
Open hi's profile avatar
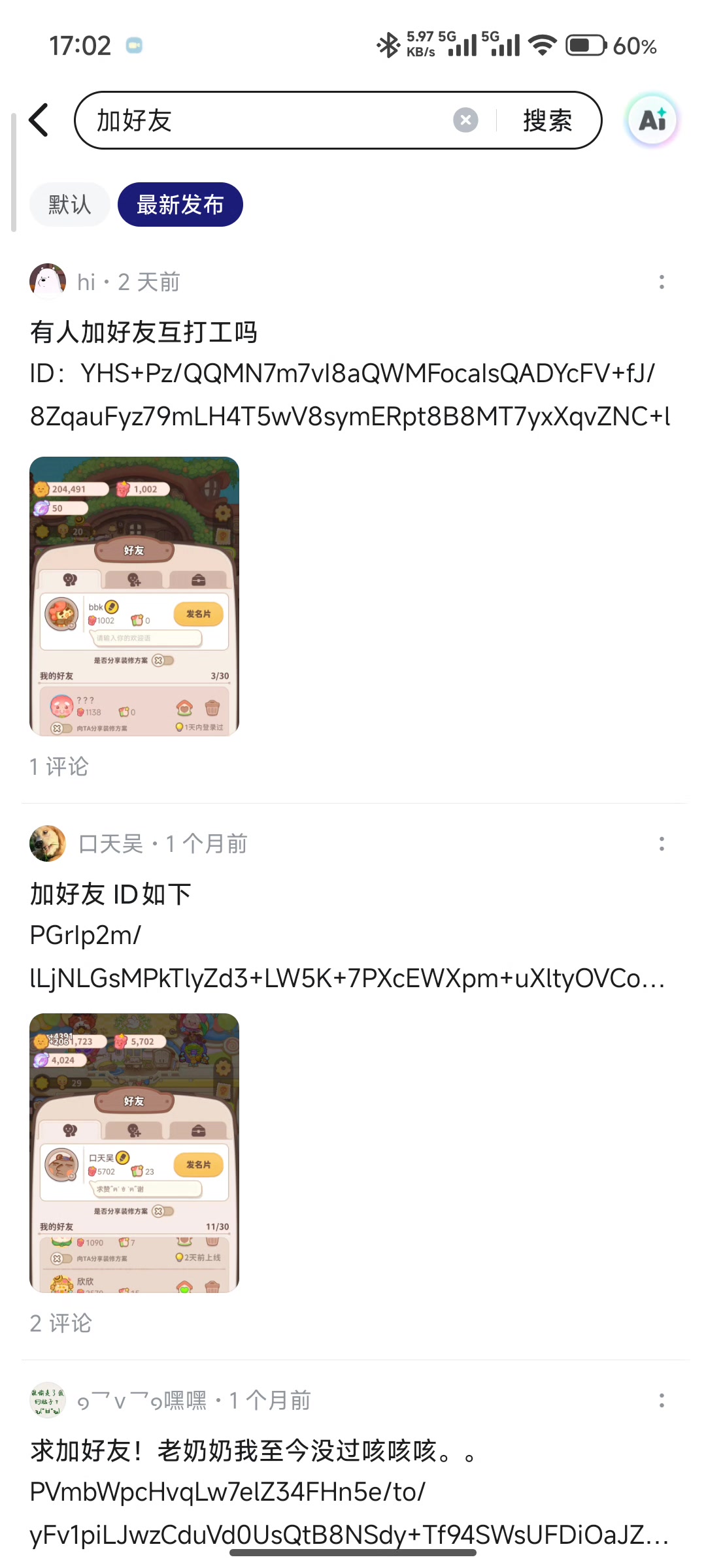click(x=48, y=282)
